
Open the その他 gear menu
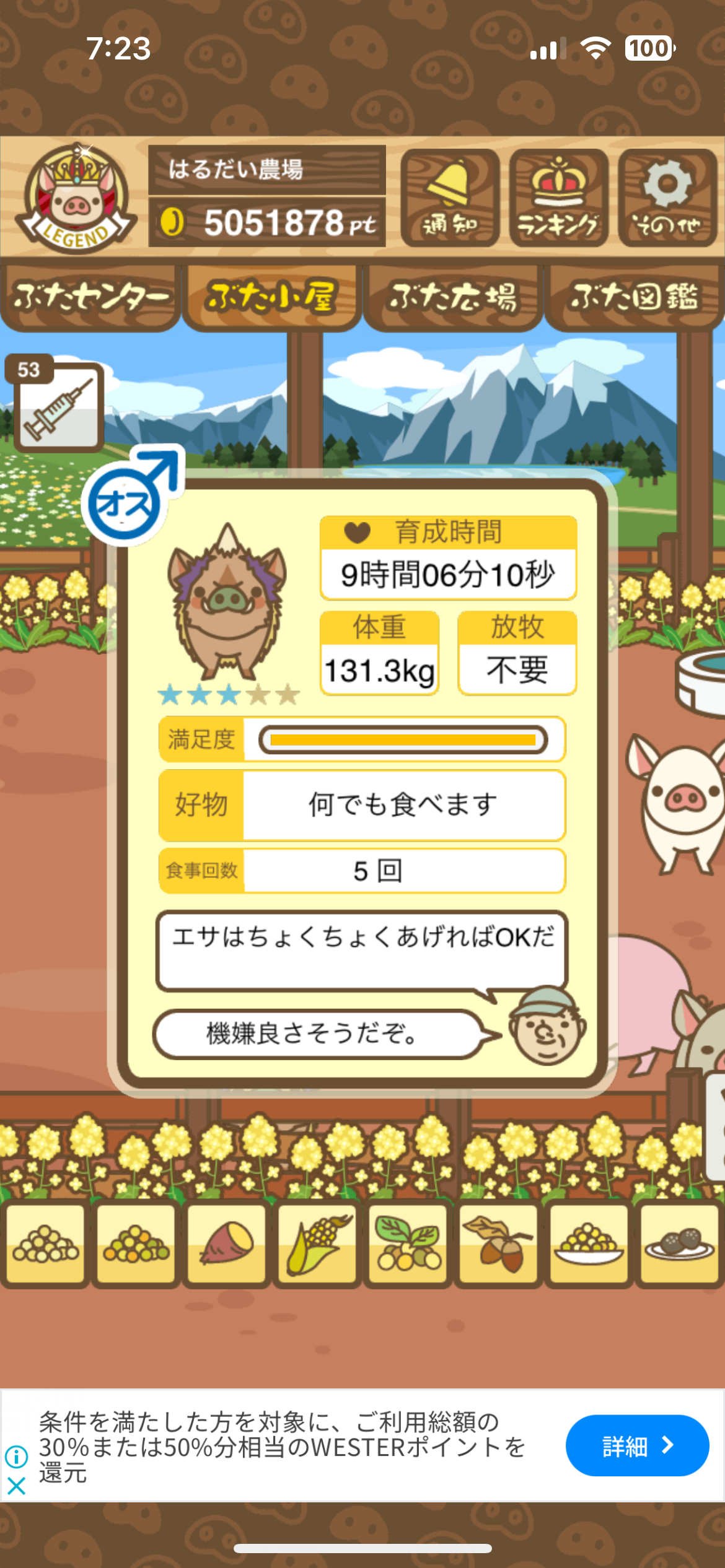point(667,198)
